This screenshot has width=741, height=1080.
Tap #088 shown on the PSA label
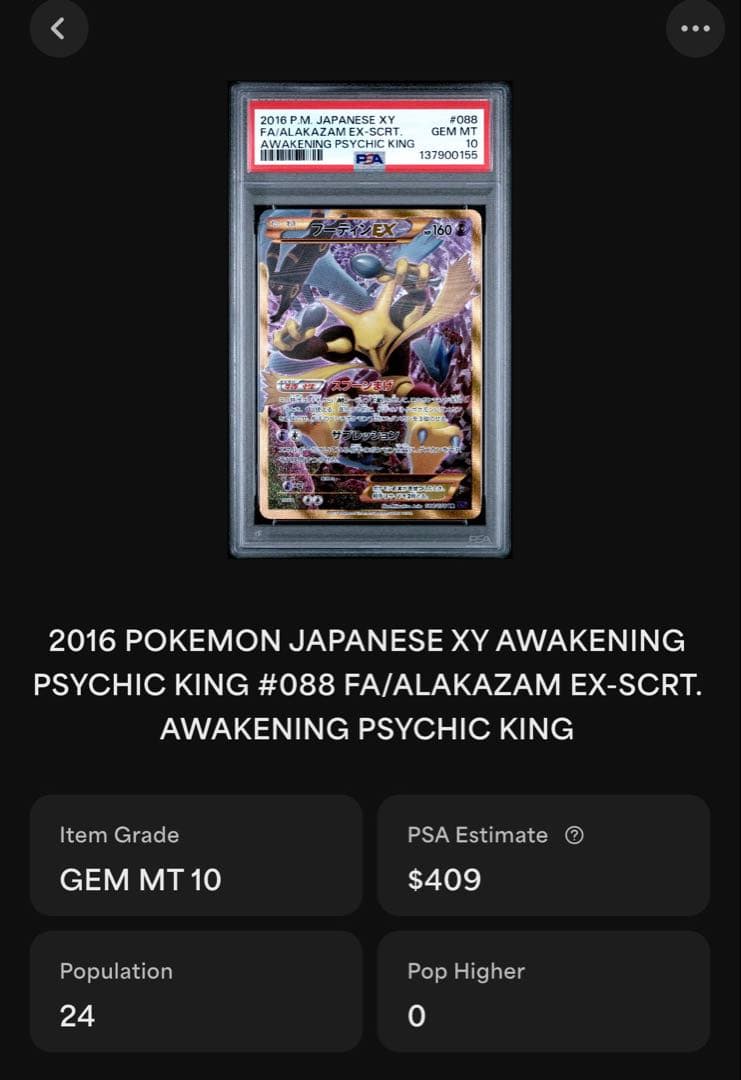[x=463, y=118]
